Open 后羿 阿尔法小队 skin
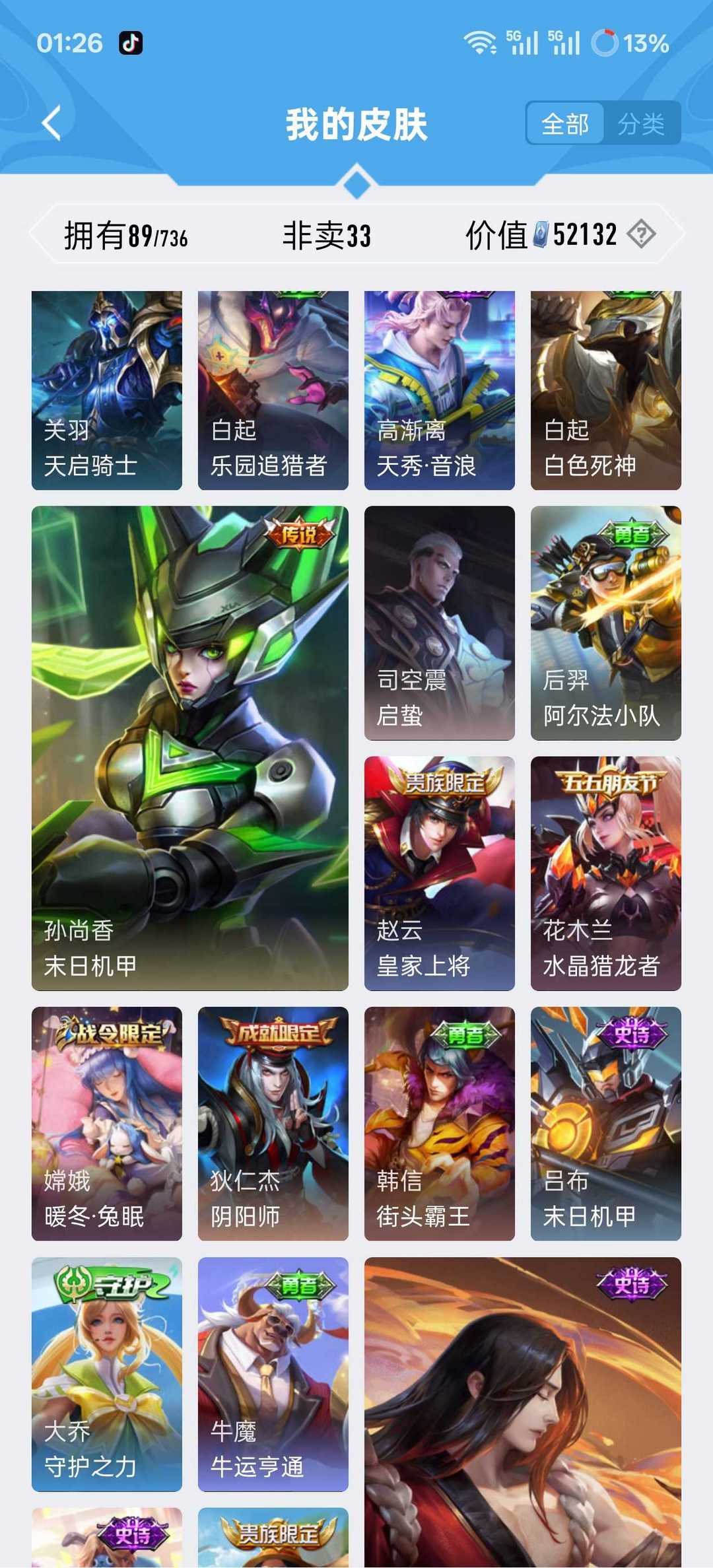 click(606, 623)
